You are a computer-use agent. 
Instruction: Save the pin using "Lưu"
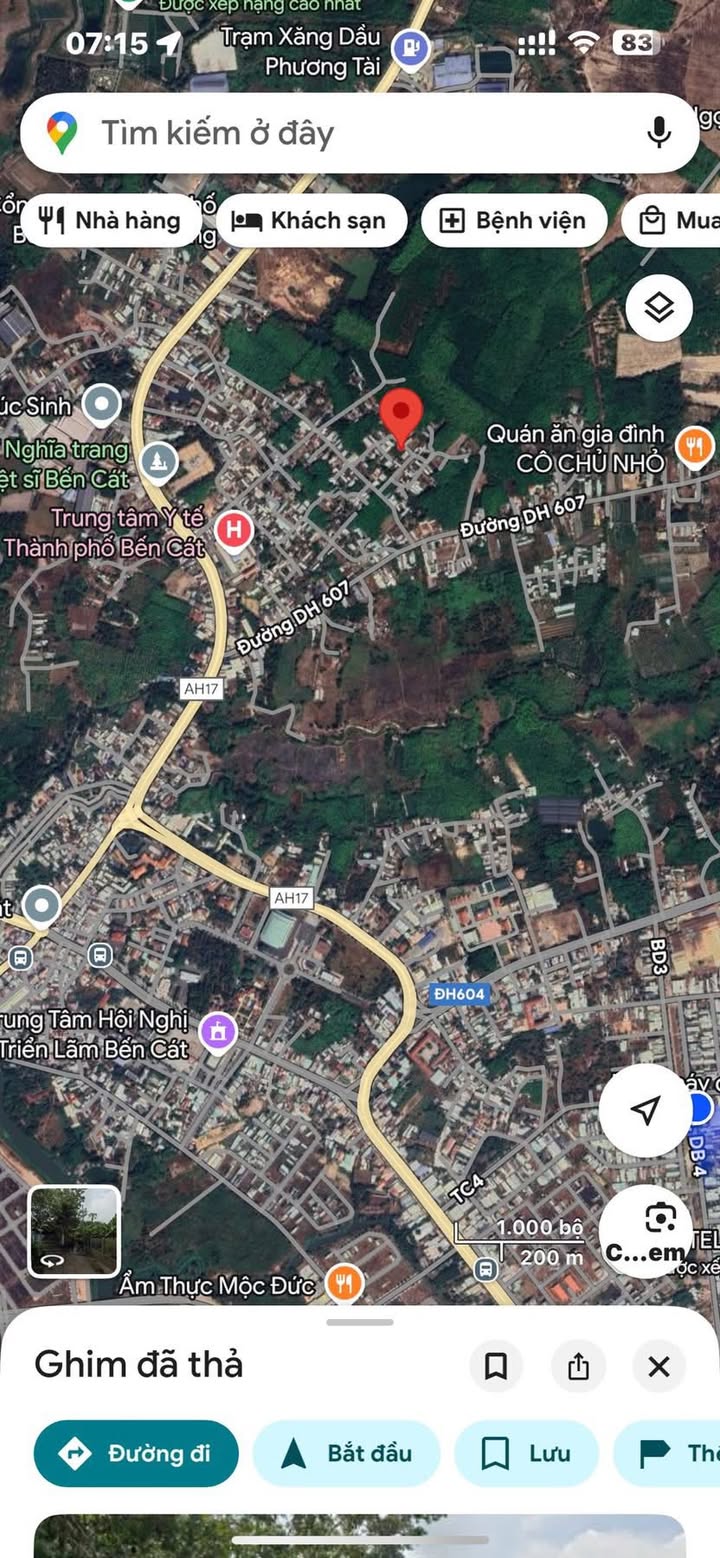click(526, 1453)
